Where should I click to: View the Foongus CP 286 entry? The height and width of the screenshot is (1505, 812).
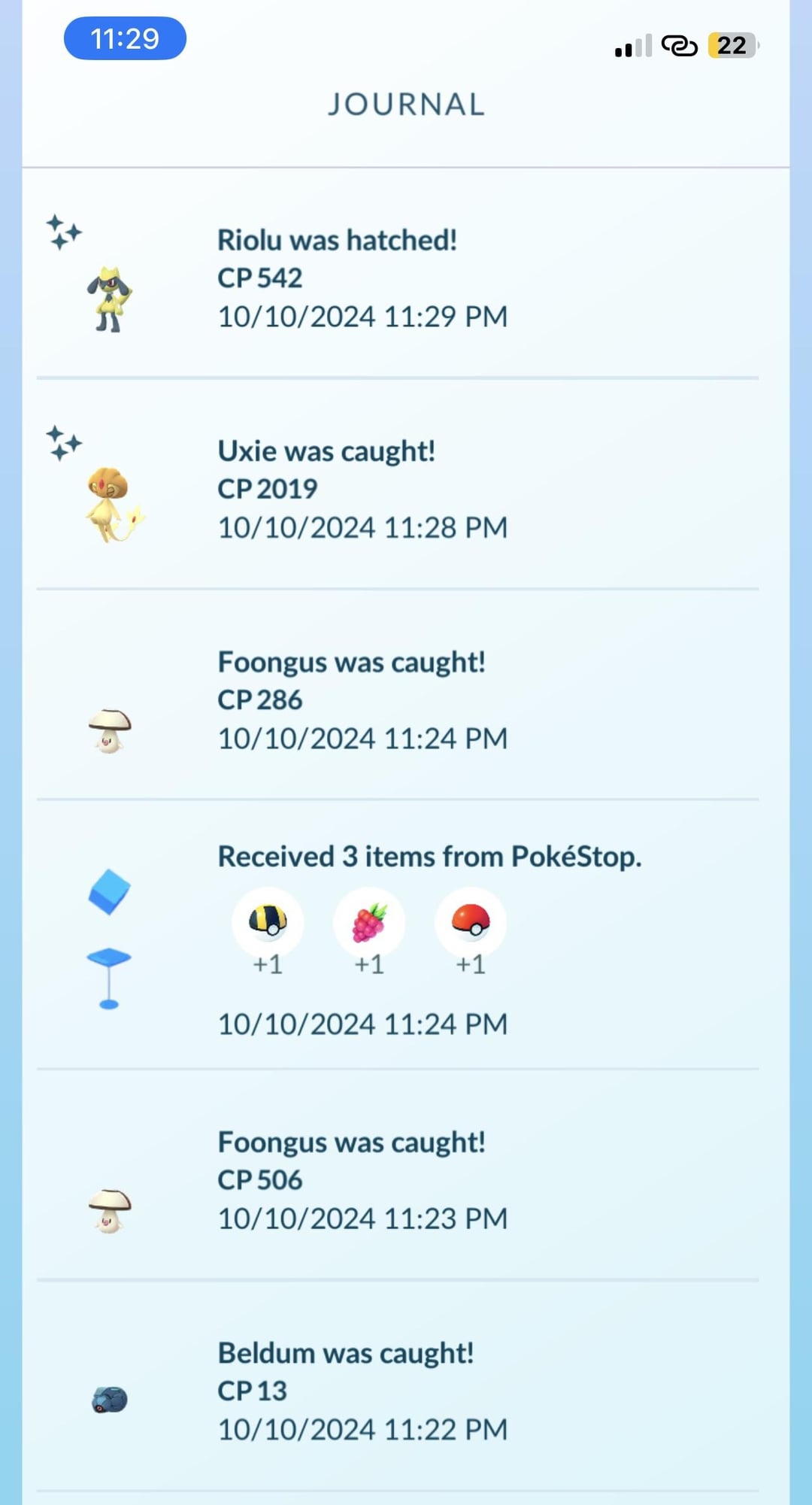(361, 699)
